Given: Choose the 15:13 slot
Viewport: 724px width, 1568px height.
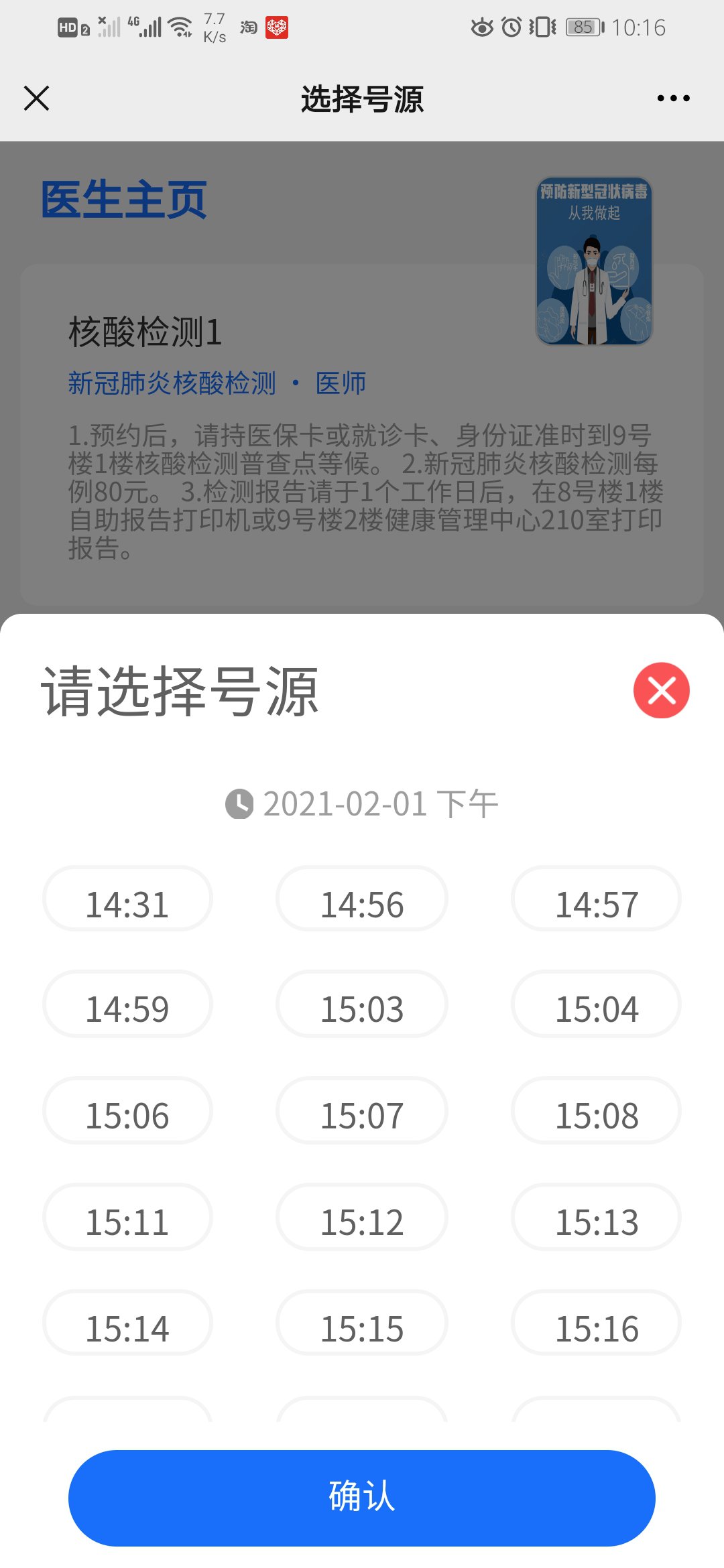Looking at the screenshot, I should (x=597, y=1218).
